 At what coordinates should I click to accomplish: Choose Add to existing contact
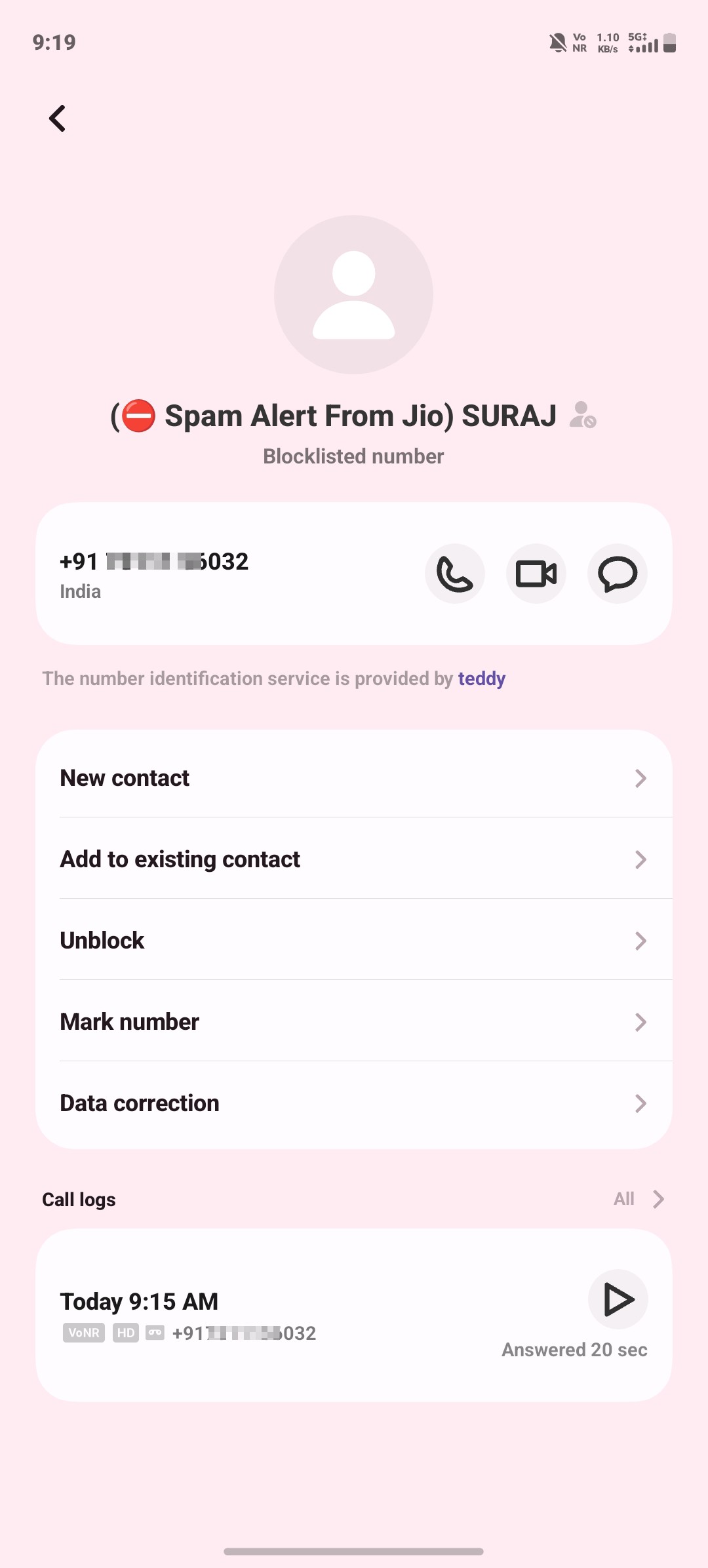[354, 859]
